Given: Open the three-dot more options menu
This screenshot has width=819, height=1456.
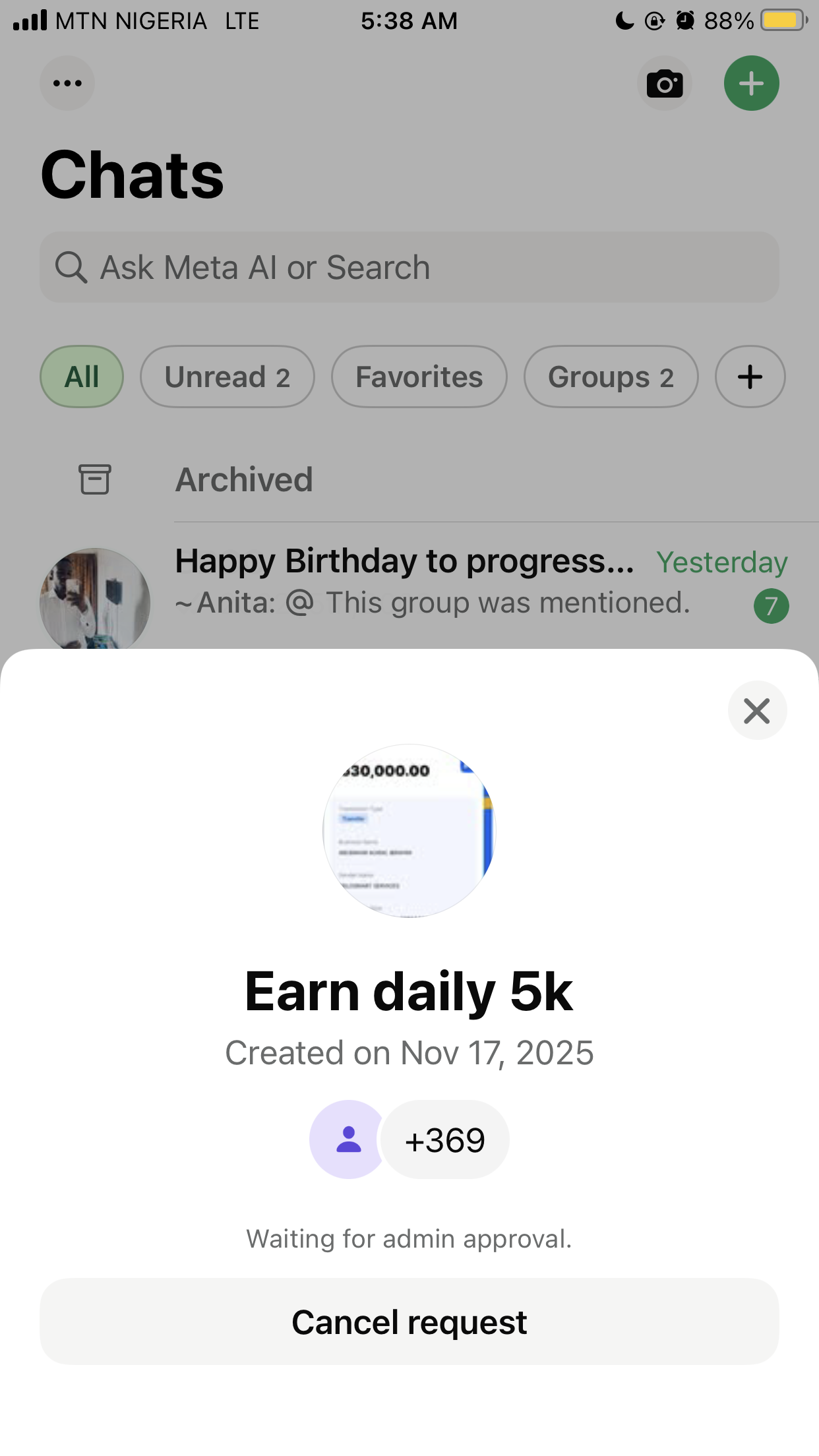Looking at the screenshot, I should pos(67,84).
